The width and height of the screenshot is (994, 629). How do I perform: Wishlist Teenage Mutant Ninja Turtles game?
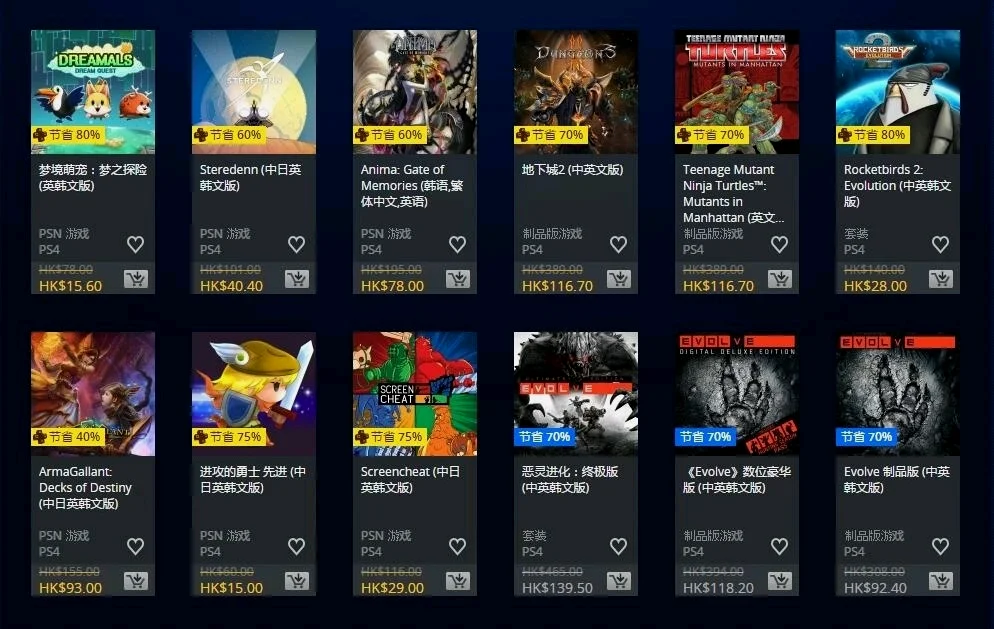point(779,244)
